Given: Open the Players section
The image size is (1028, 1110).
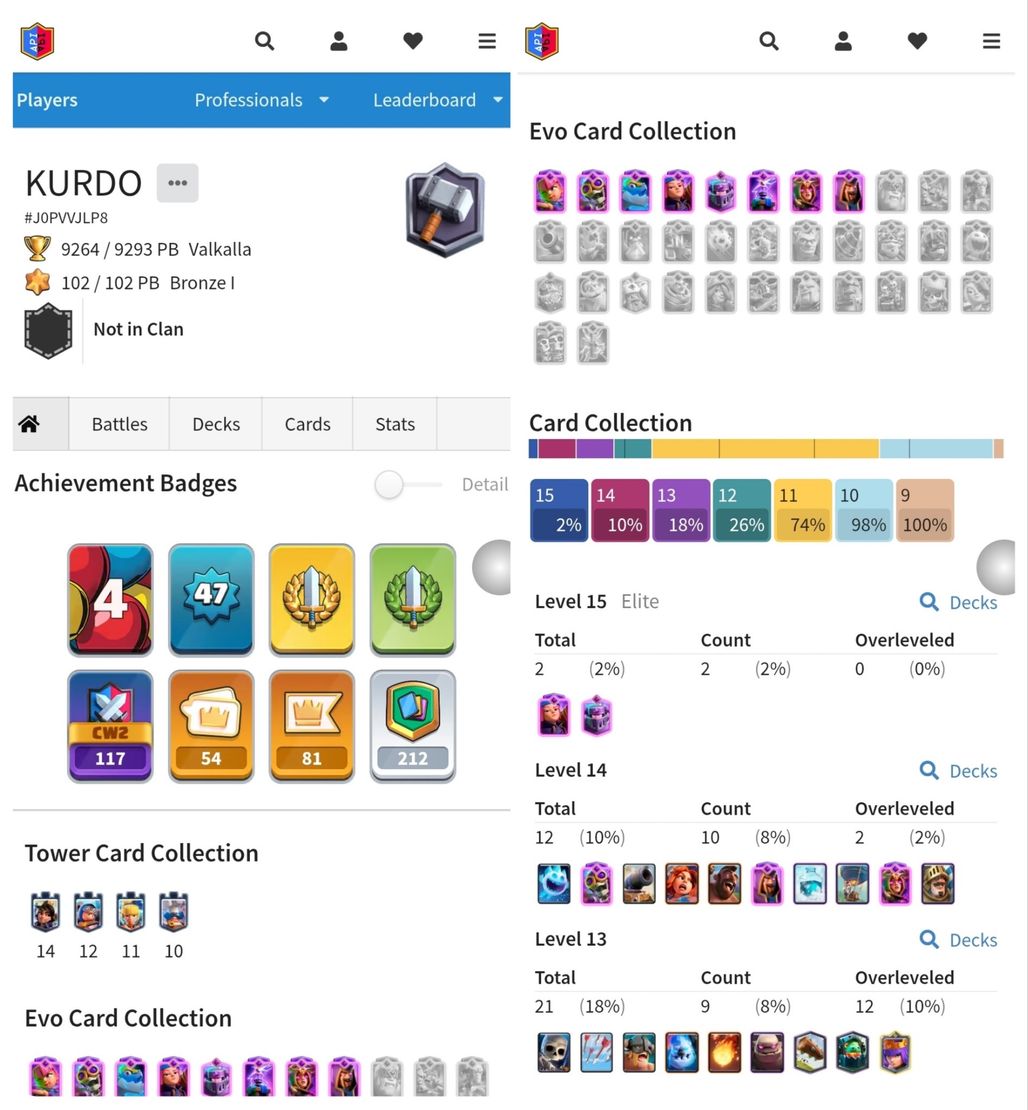Looking at the screenshot, I should click(47, 100).
